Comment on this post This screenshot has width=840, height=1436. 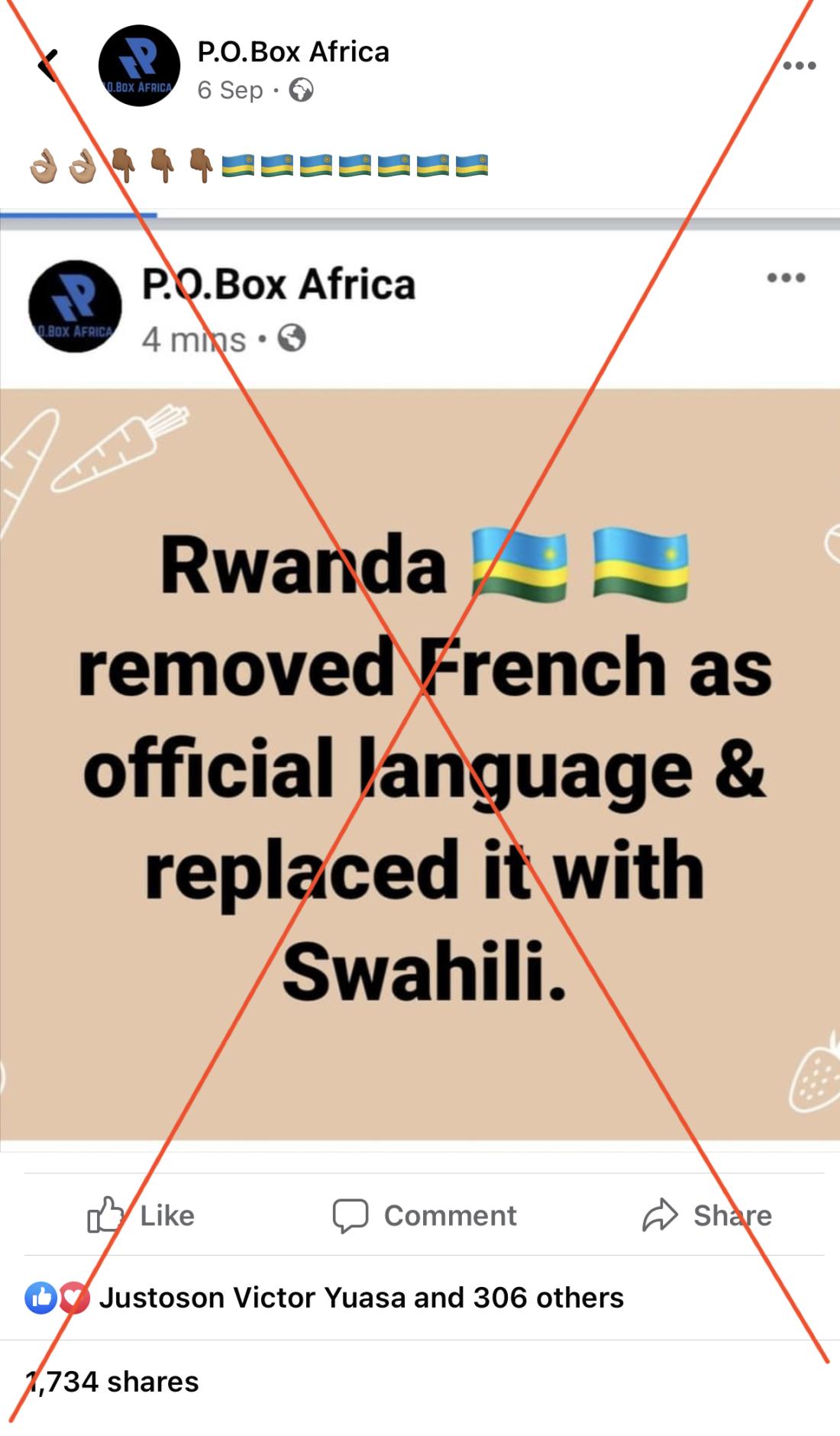(425, 1214)
